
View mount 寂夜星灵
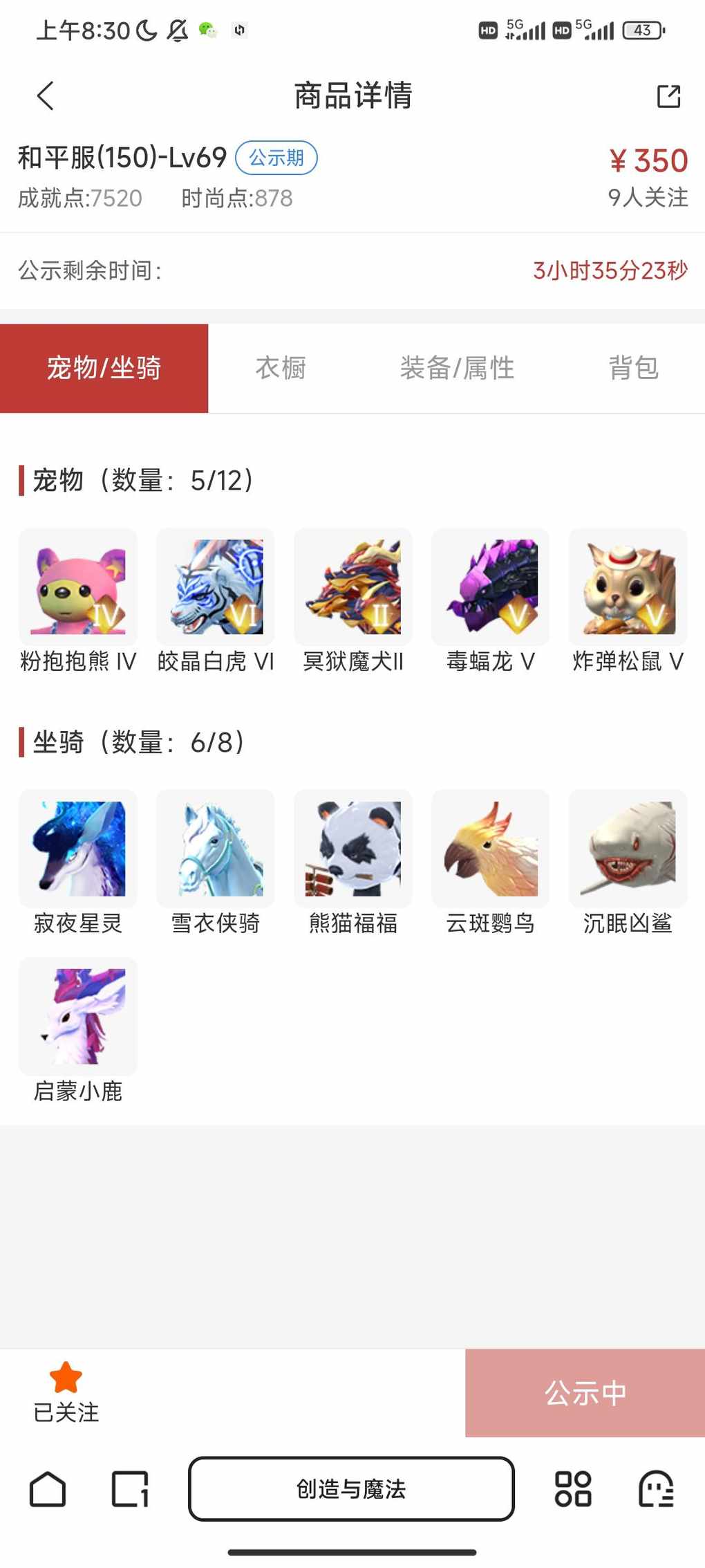click(78, 849)
